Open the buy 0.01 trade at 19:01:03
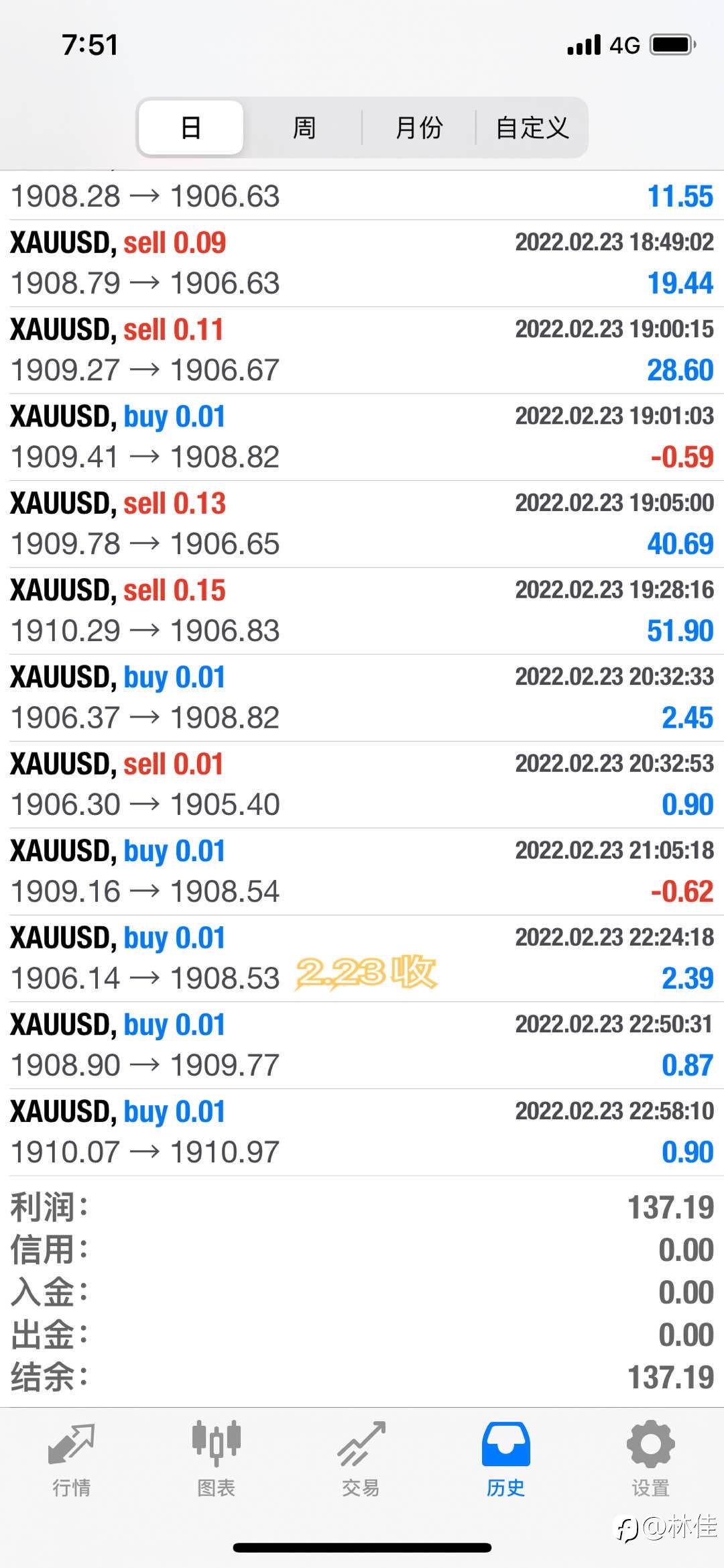This screenshot has height=1568, width=724. (x=362, y=437)
